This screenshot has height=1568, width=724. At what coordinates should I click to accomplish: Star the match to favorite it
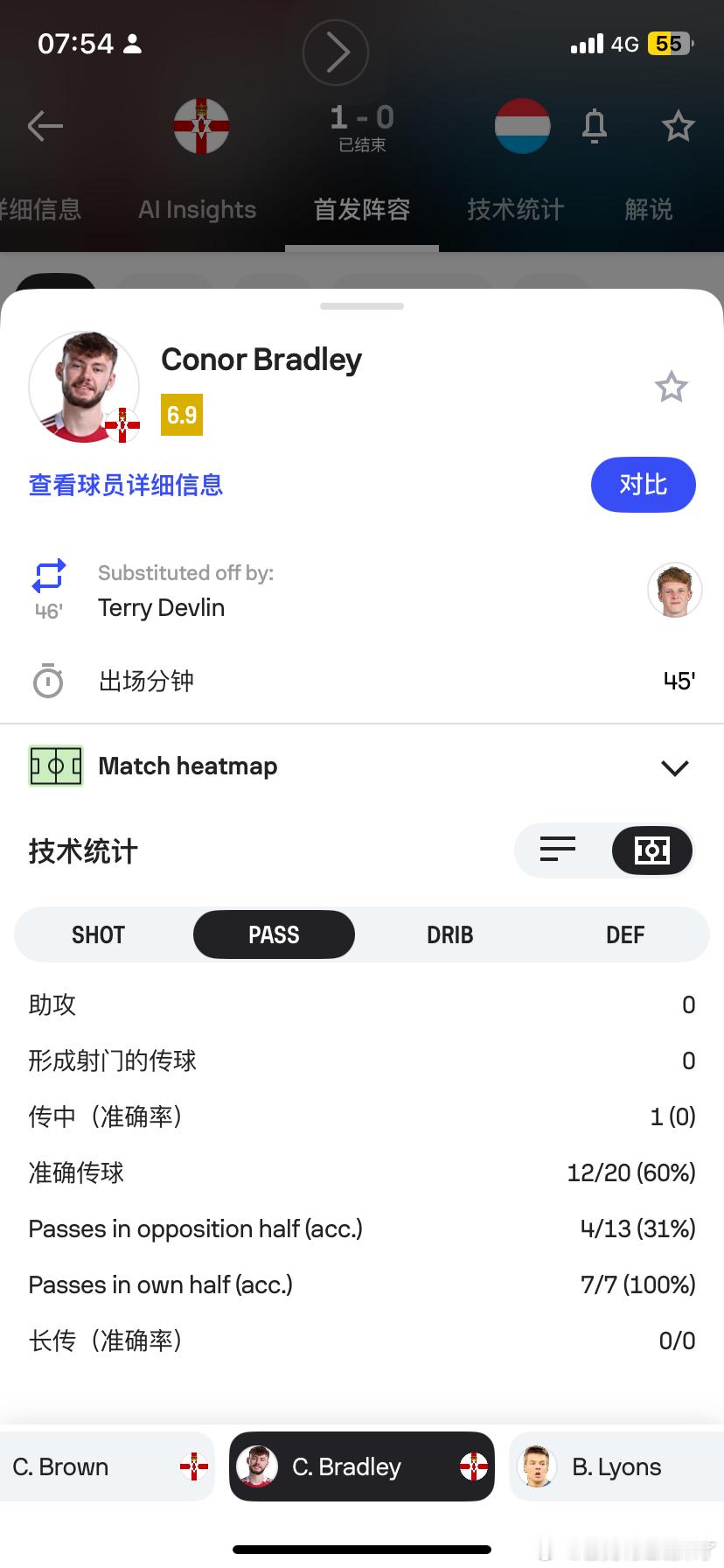point(678,126)
